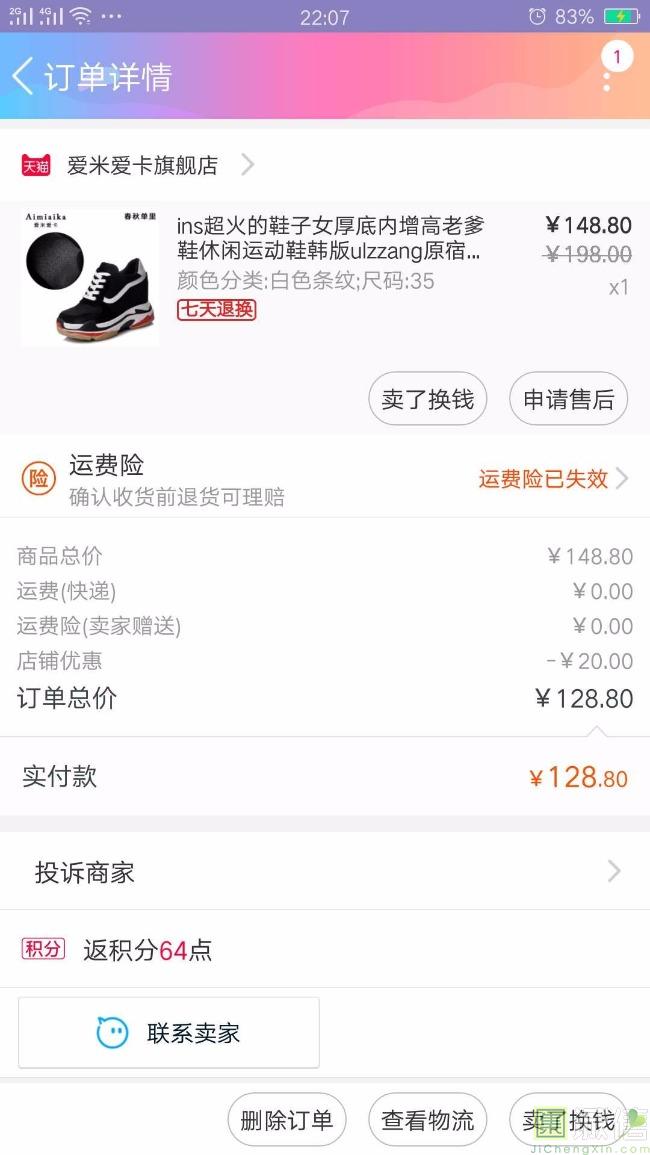Open 投诉商家 to file a complaint
The height and width of the screenshot is (1155, 650).
point(324,872)
